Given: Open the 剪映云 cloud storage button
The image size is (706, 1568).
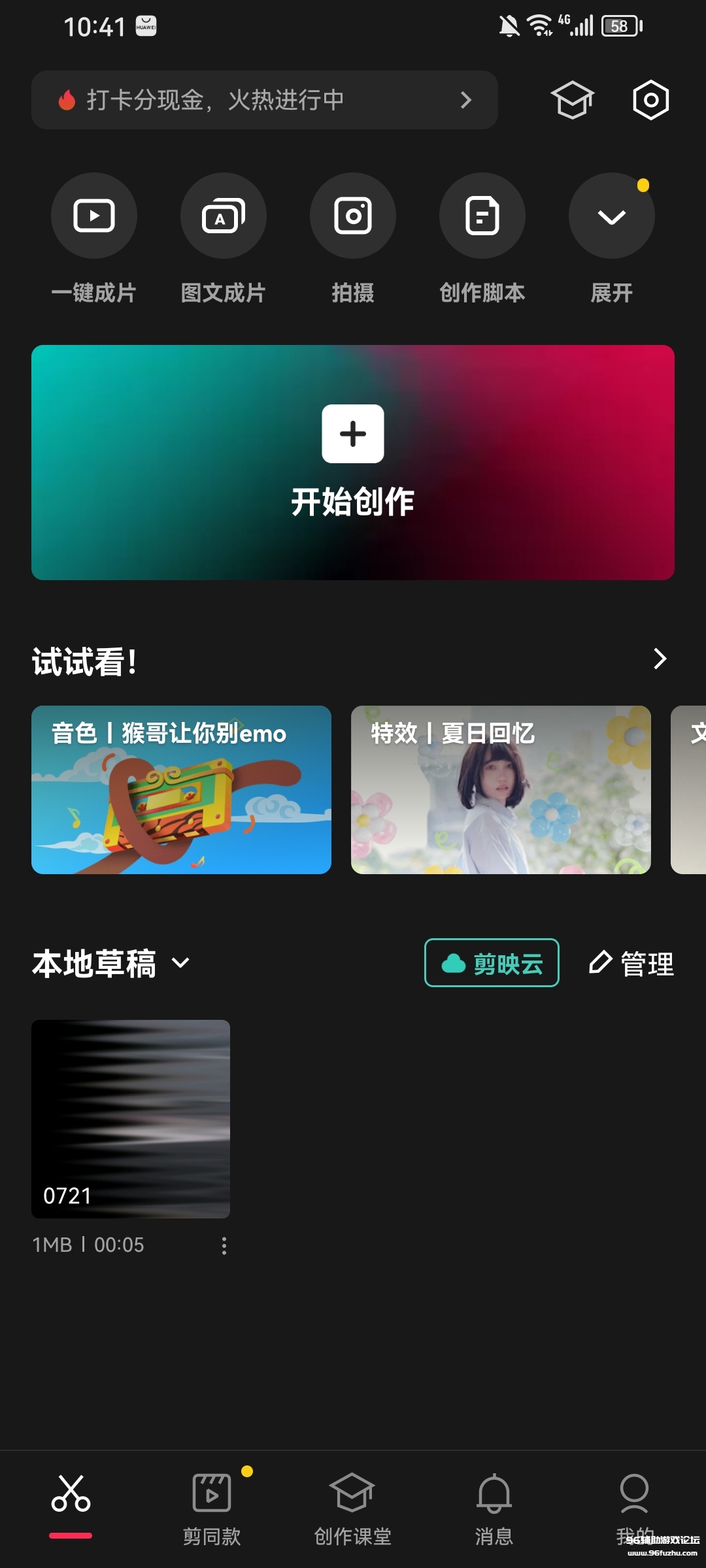Looking at the screenshot, I should [x=491, y=962].
